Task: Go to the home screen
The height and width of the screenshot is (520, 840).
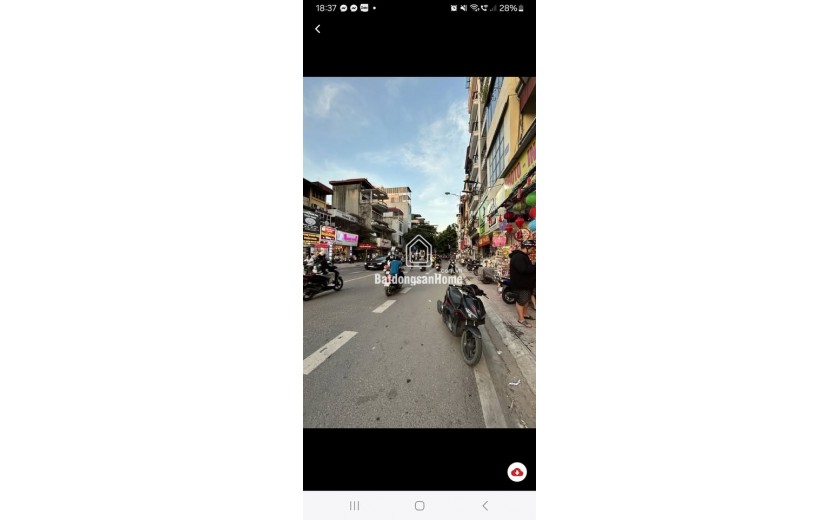Action: tap(419, 506)
